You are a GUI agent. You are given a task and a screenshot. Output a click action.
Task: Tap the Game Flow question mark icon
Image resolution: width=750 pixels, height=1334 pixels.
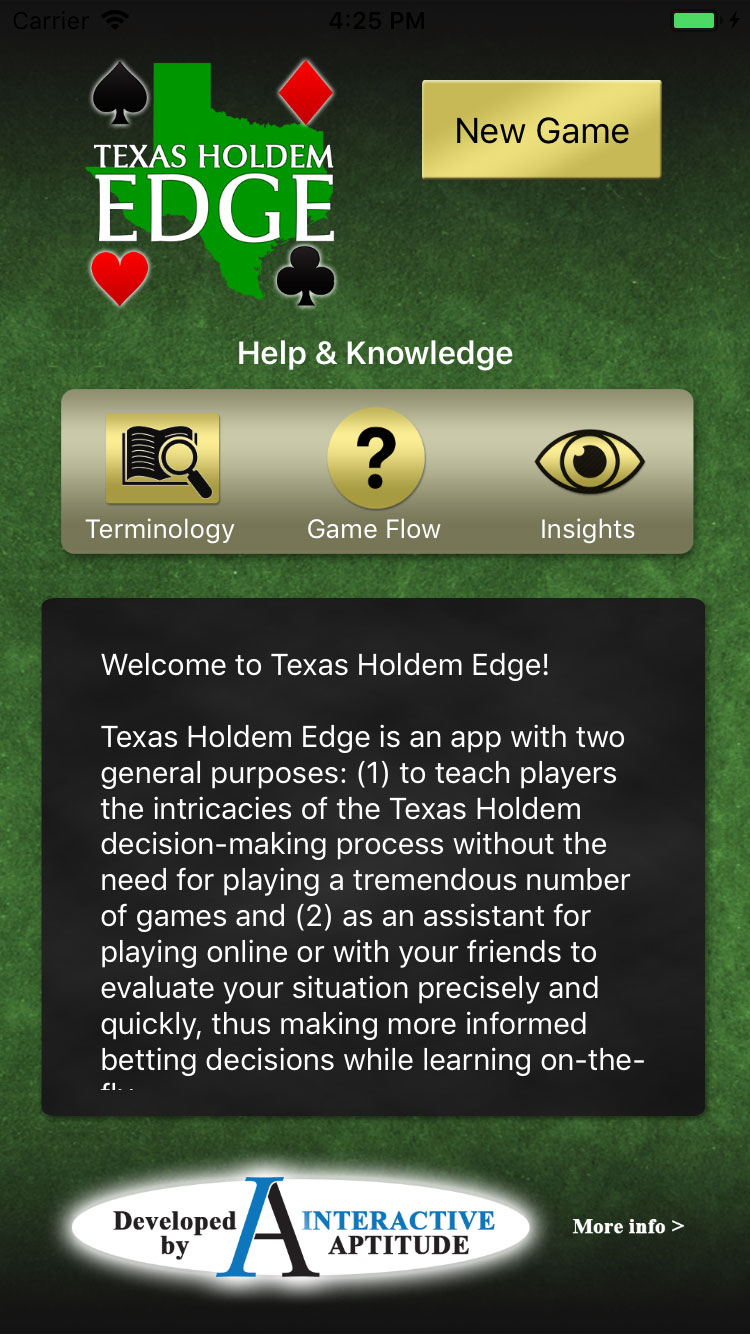374,456
